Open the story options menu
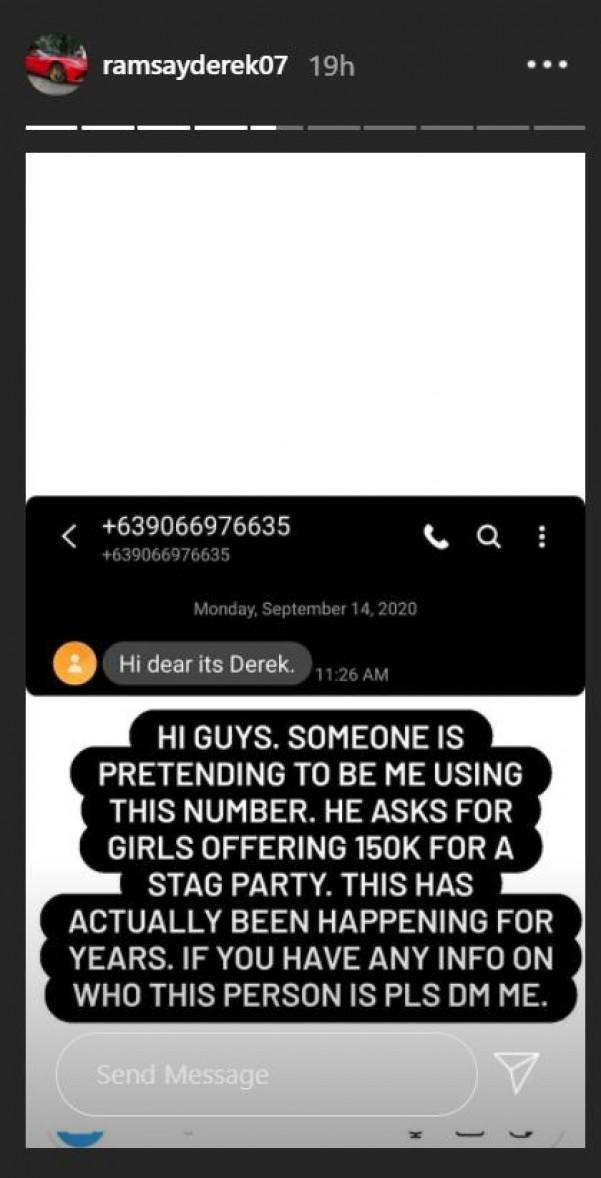Image resolution: width=601 pixels, height=1178 pixels. click(x=547, y=65)
